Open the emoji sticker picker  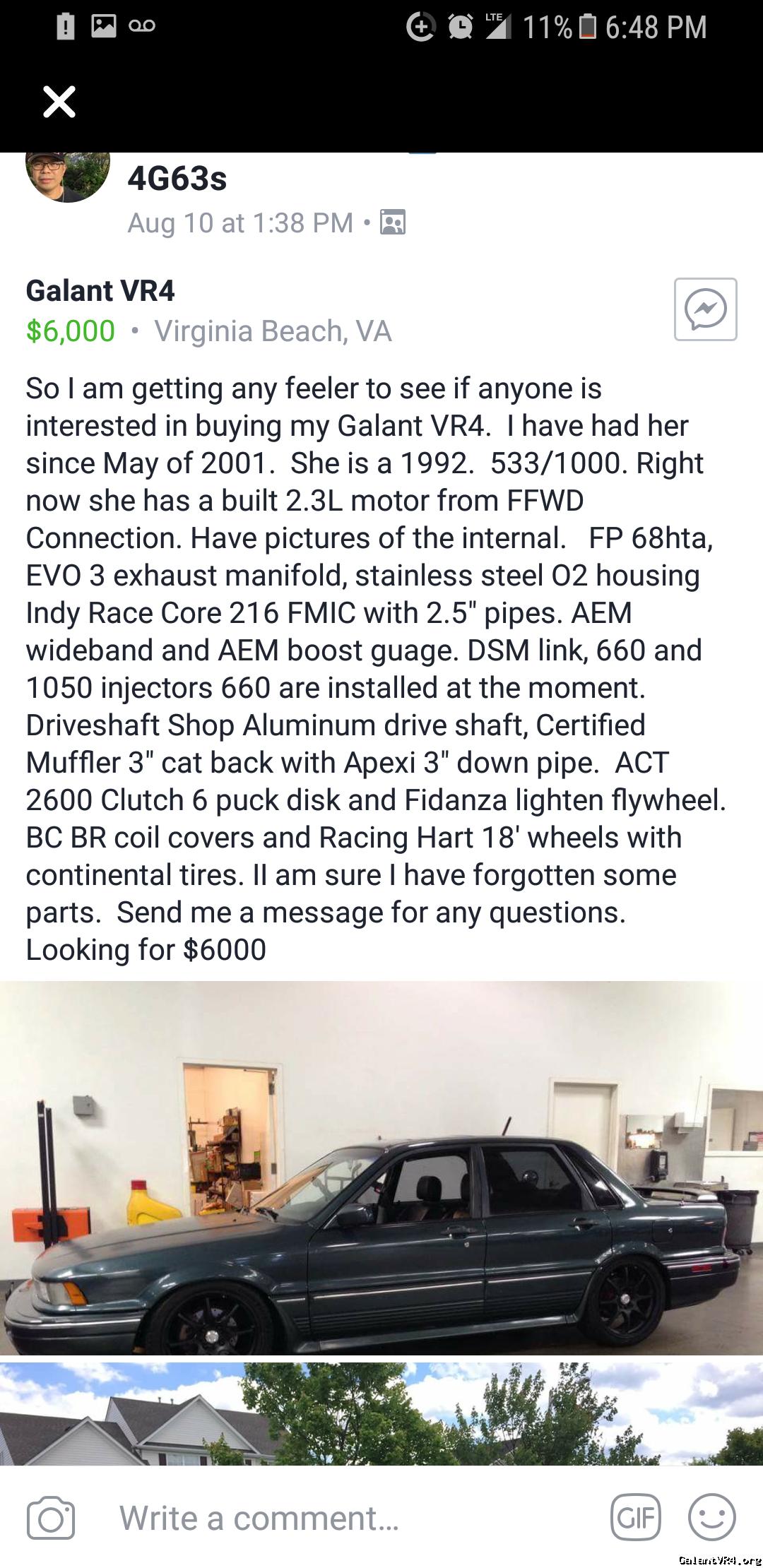[712, 1517]
